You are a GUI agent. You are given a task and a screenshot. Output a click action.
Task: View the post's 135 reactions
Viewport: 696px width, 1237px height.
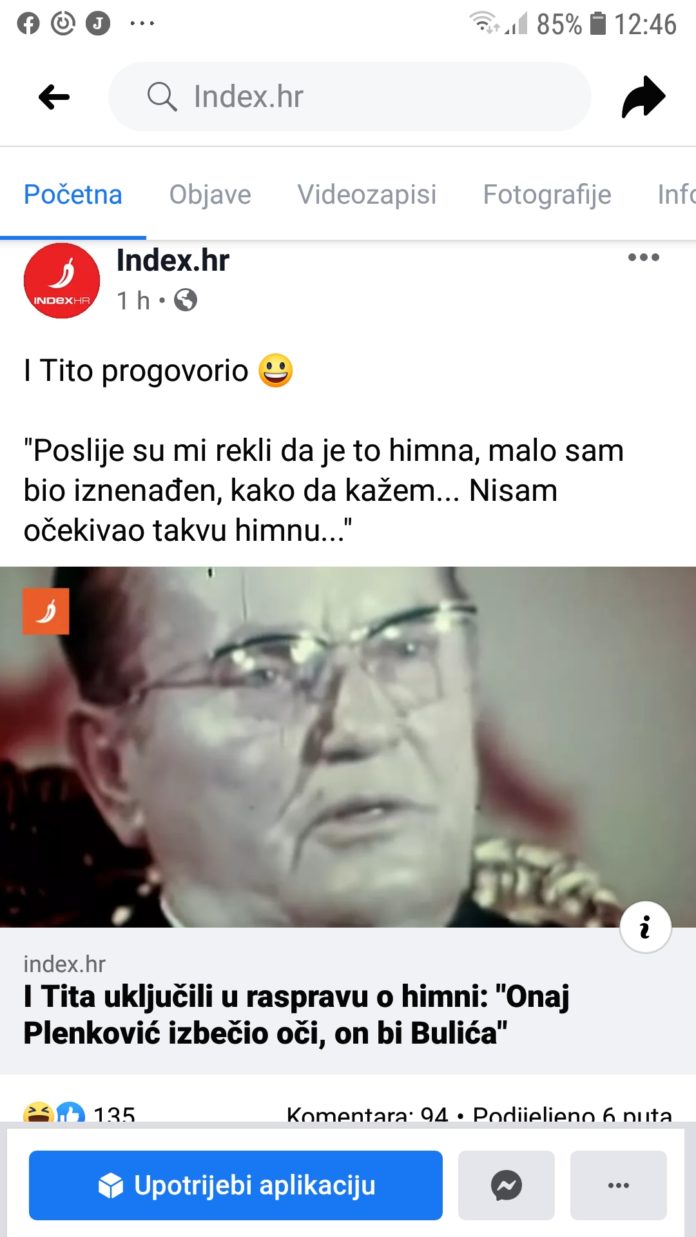coord(80,1114)
